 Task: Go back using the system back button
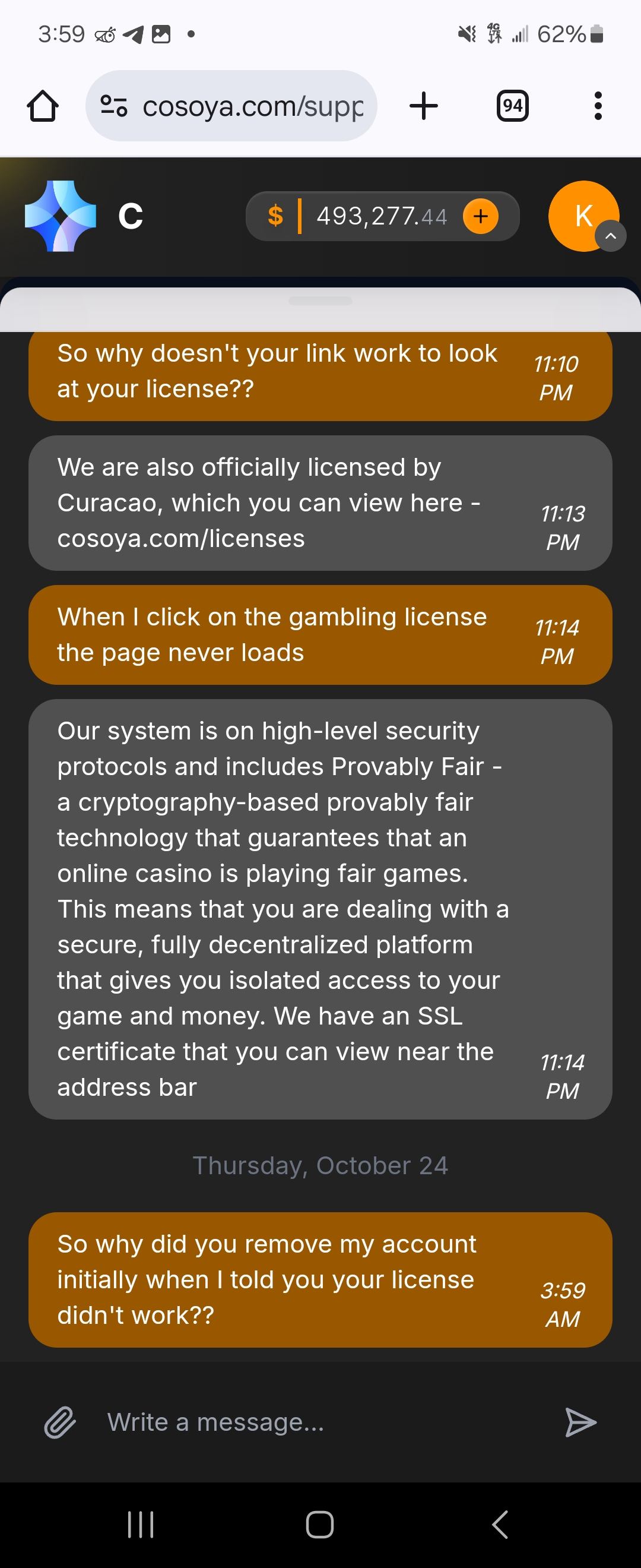pos(500,1524)
